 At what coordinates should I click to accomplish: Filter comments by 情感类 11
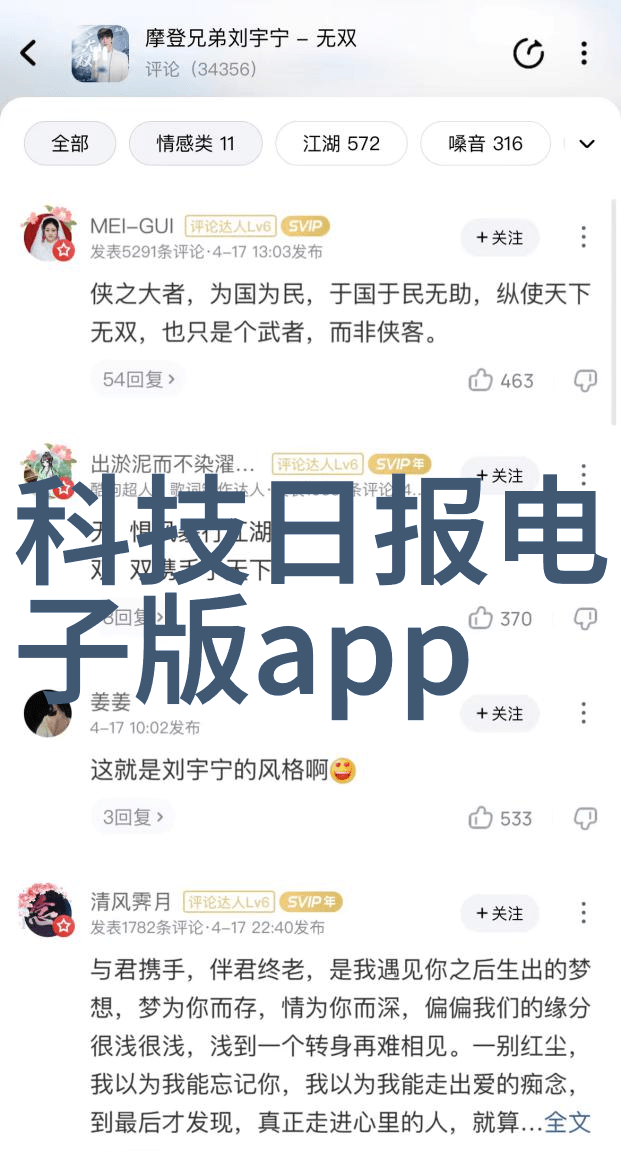click(x=195, y=143)
